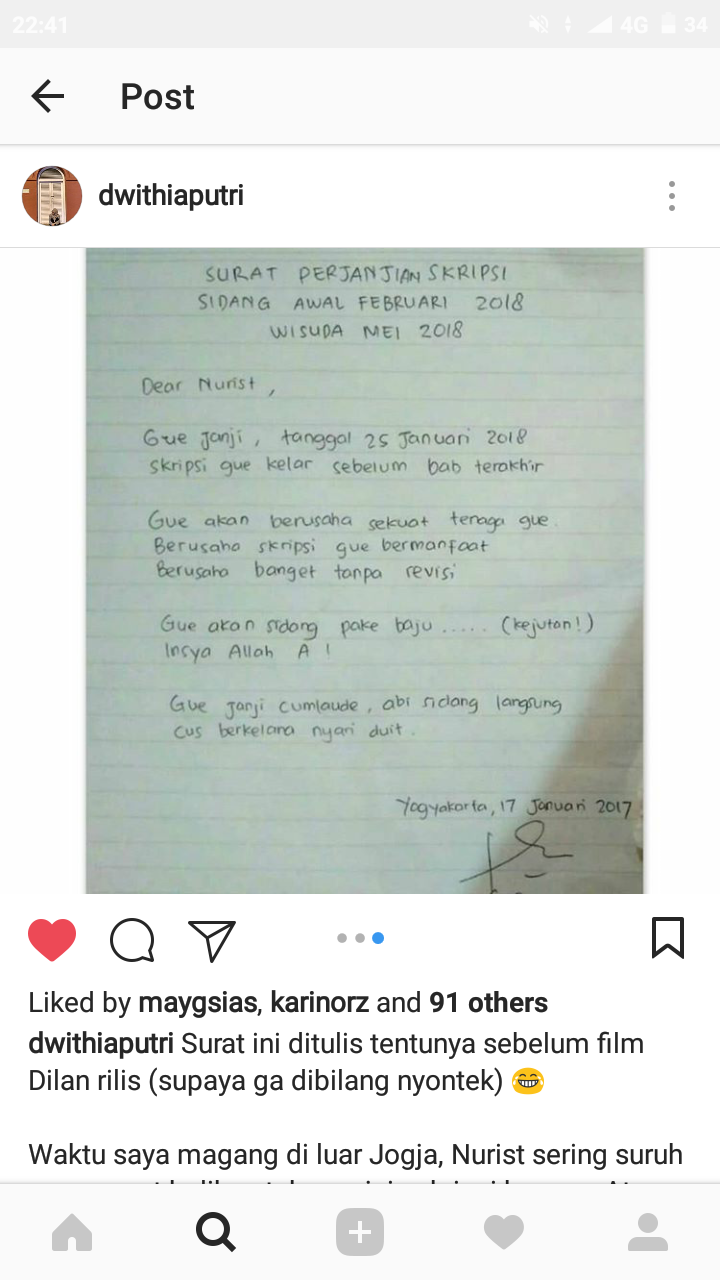Switch to the Profile tab

point(648,1232)
